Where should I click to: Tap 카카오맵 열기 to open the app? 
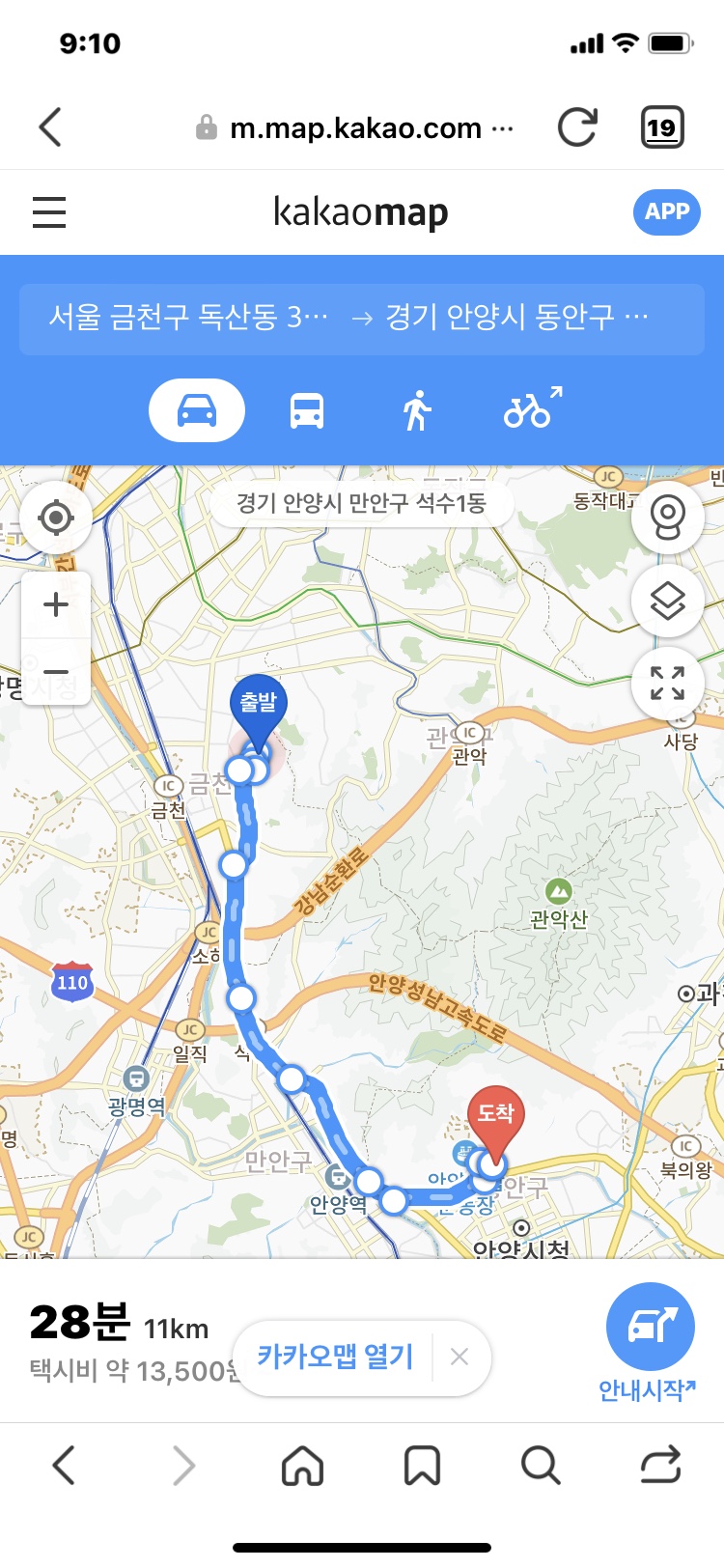point(335,1357)
